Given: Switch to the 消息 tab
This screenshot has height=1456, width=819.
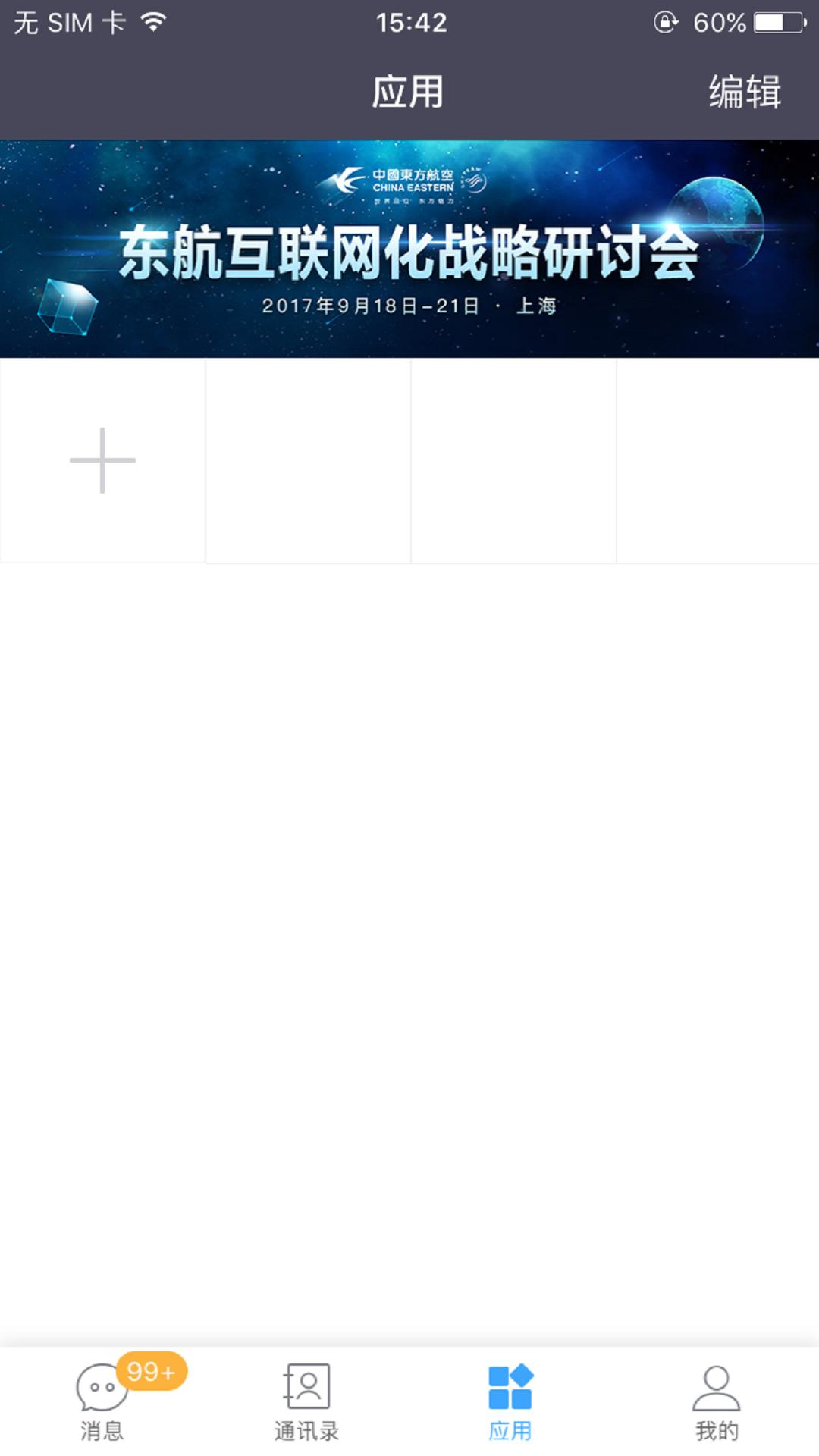Looking at the screenshot, I should pyautogui.click(x=102, y=1401).
